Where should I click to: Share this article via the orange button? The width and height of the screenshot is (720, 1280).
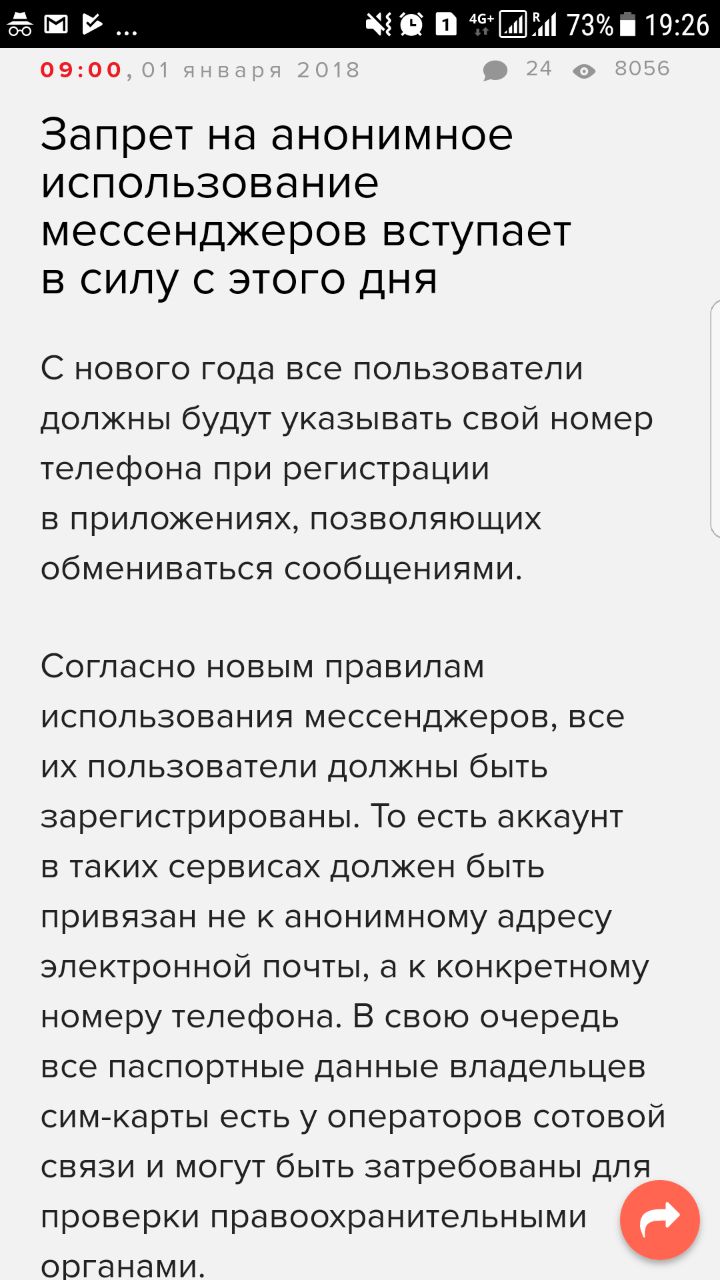[x=660, y=1219]
